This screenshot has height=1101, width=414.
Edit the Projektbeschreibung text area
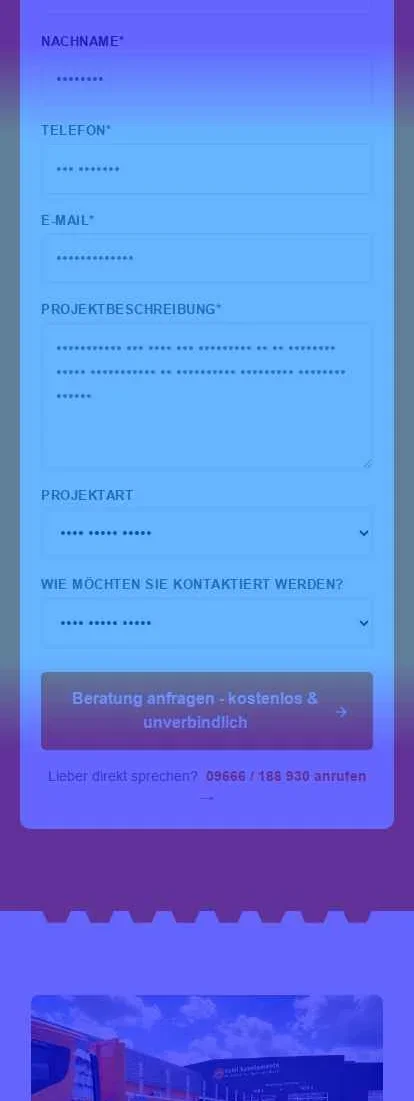point(207,395)
